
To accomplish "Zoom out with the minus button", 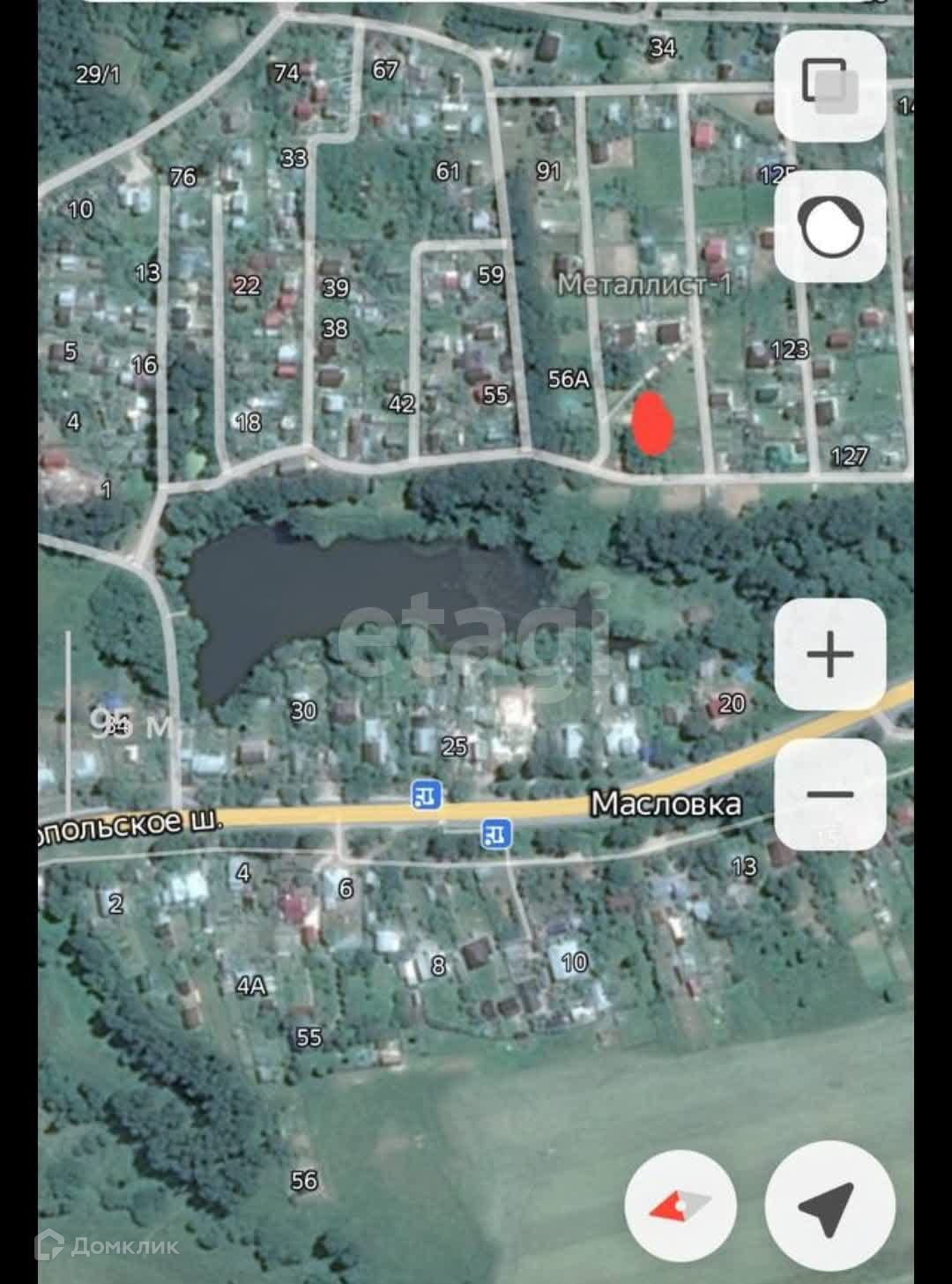I will (829, 794).
